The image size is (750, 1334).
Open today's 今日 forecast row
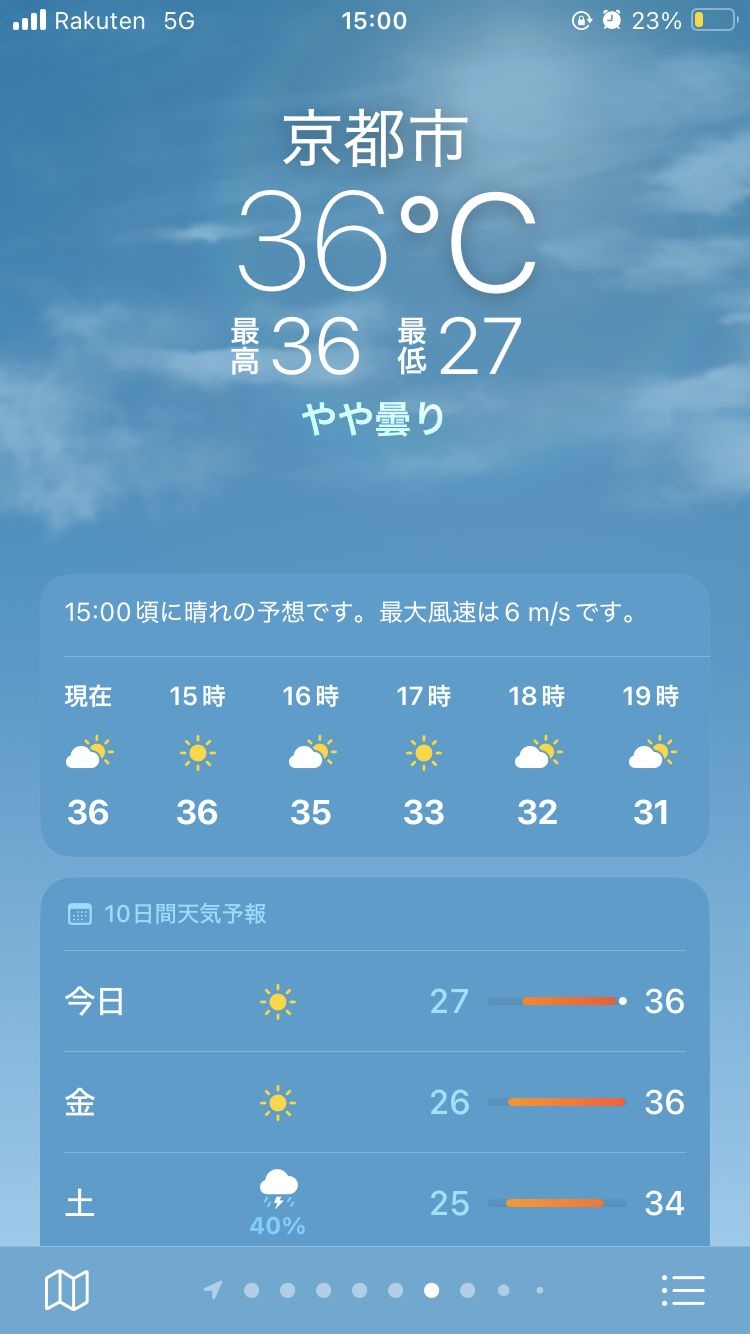[x=375, y=1001]
